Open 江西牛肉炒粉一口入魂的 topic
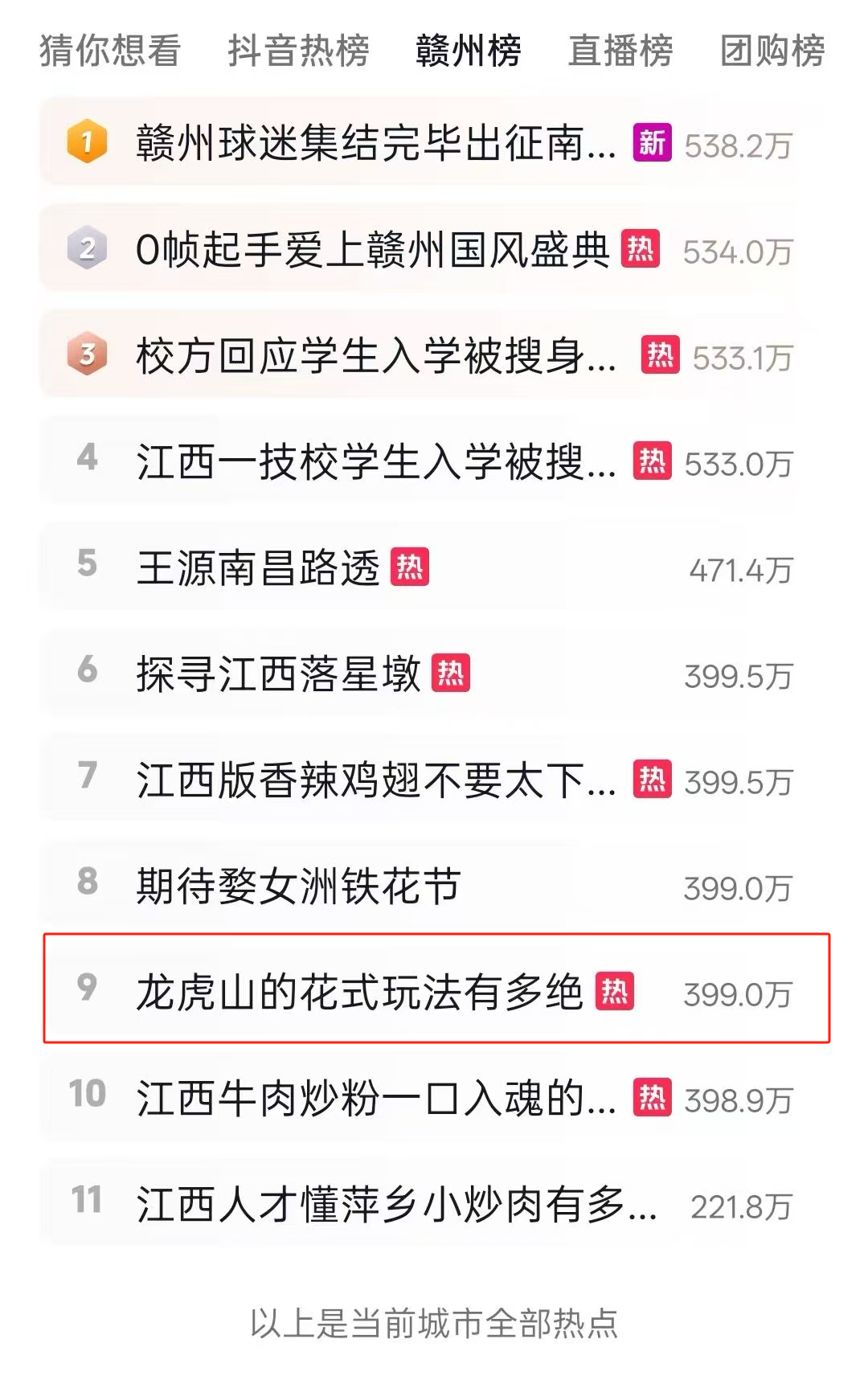 tap(375, 1098)
